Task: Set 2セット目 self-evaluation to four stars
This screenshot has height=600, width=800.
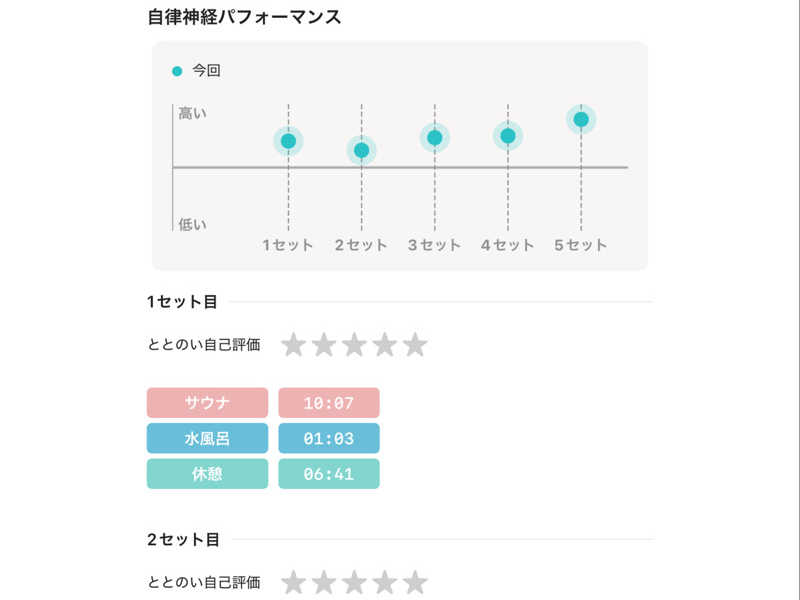Action: coord(385,582)
